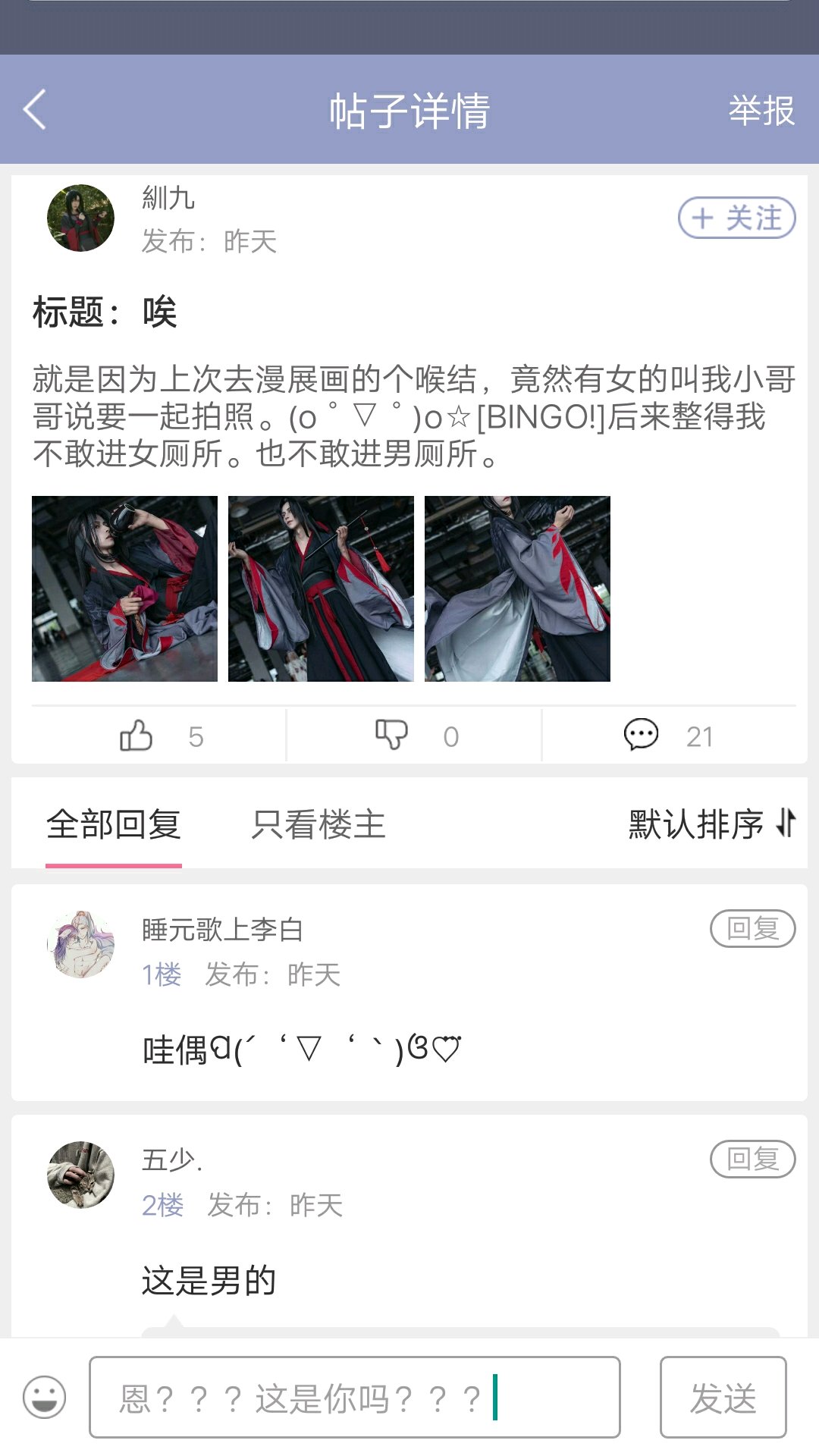Tap 举报 to report this post
The height and width of the screenshot is (1456, 819).
tap(761, 111)
